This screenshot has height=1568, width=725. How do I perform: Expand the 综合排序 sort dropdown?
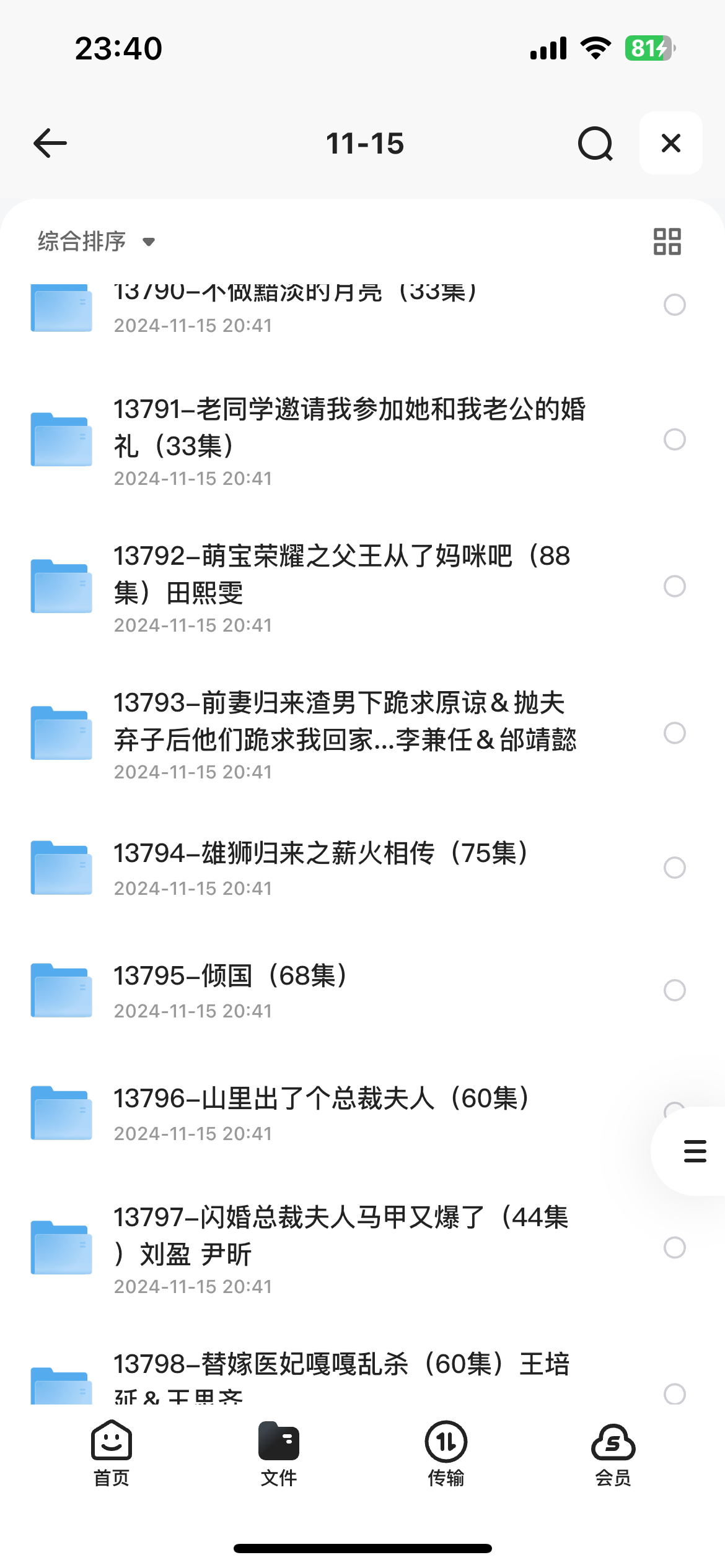pos(97,242)
